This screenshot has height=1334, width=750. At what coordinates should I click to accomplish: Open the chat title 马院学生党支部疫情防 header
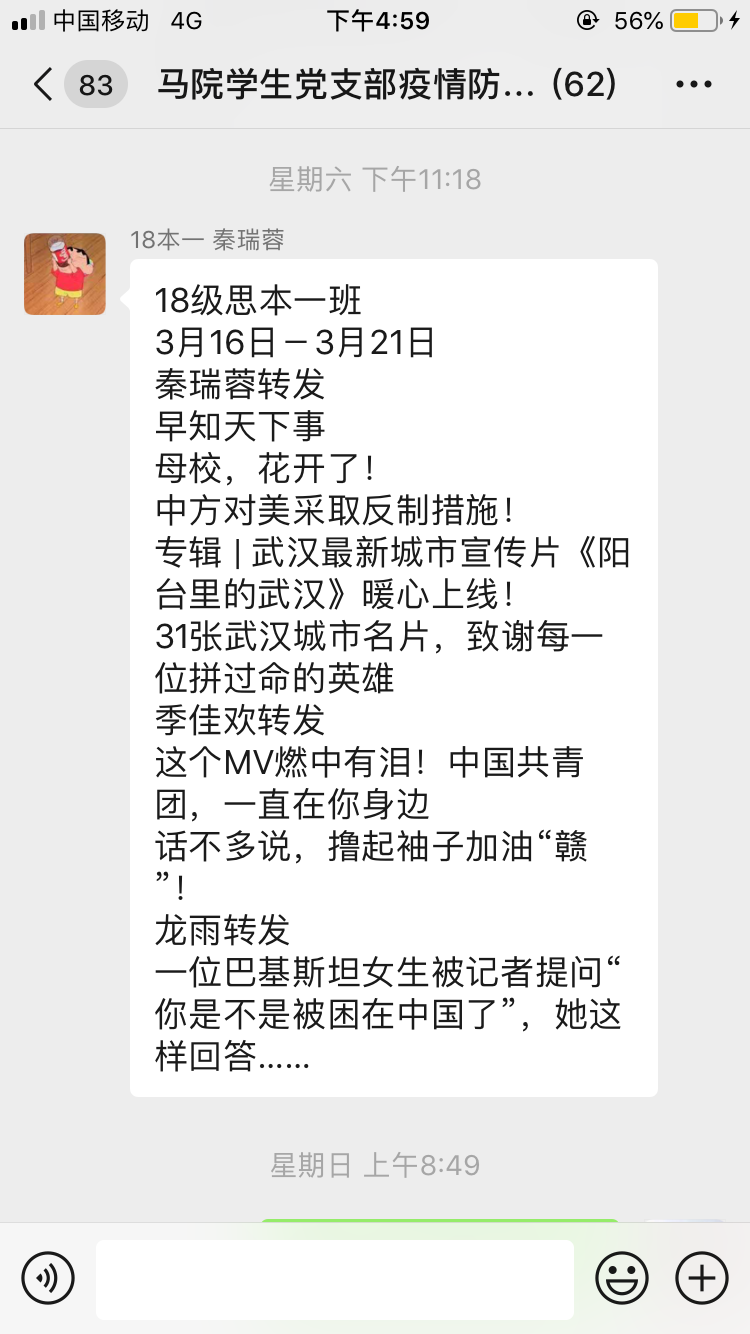385,84
